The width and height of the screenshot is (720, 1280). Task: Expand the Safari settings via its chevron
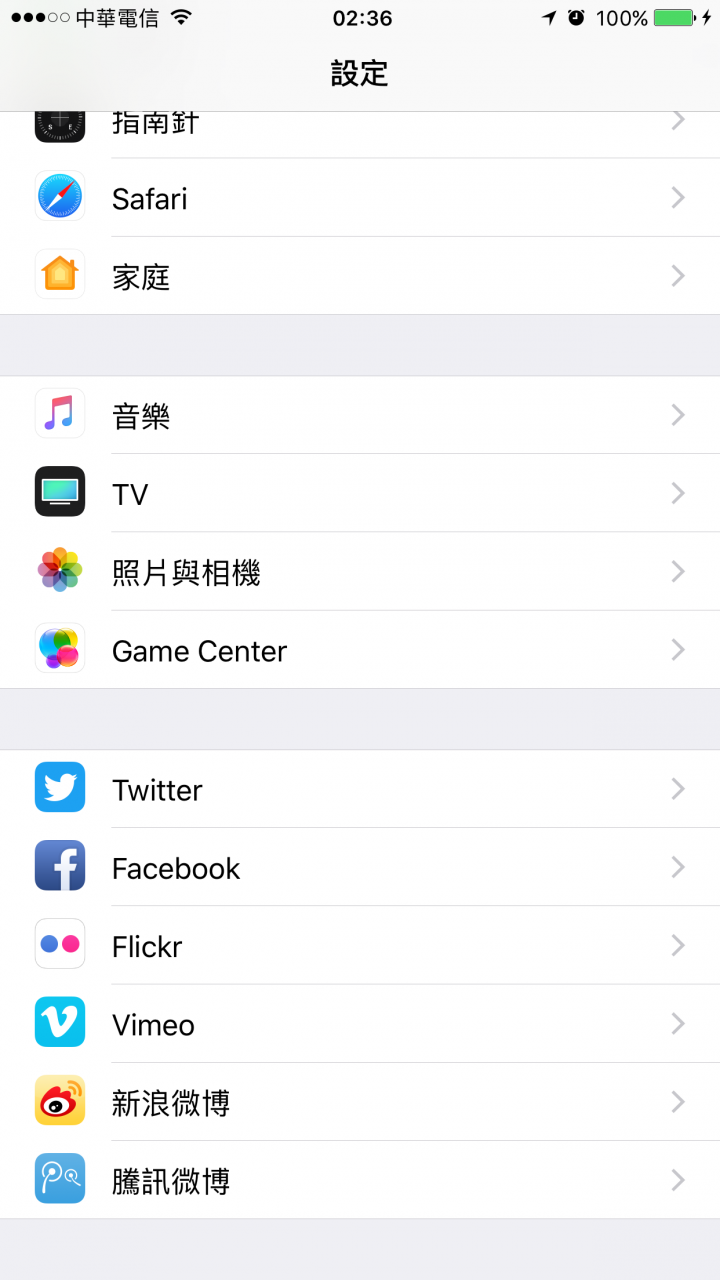point(678,196)
